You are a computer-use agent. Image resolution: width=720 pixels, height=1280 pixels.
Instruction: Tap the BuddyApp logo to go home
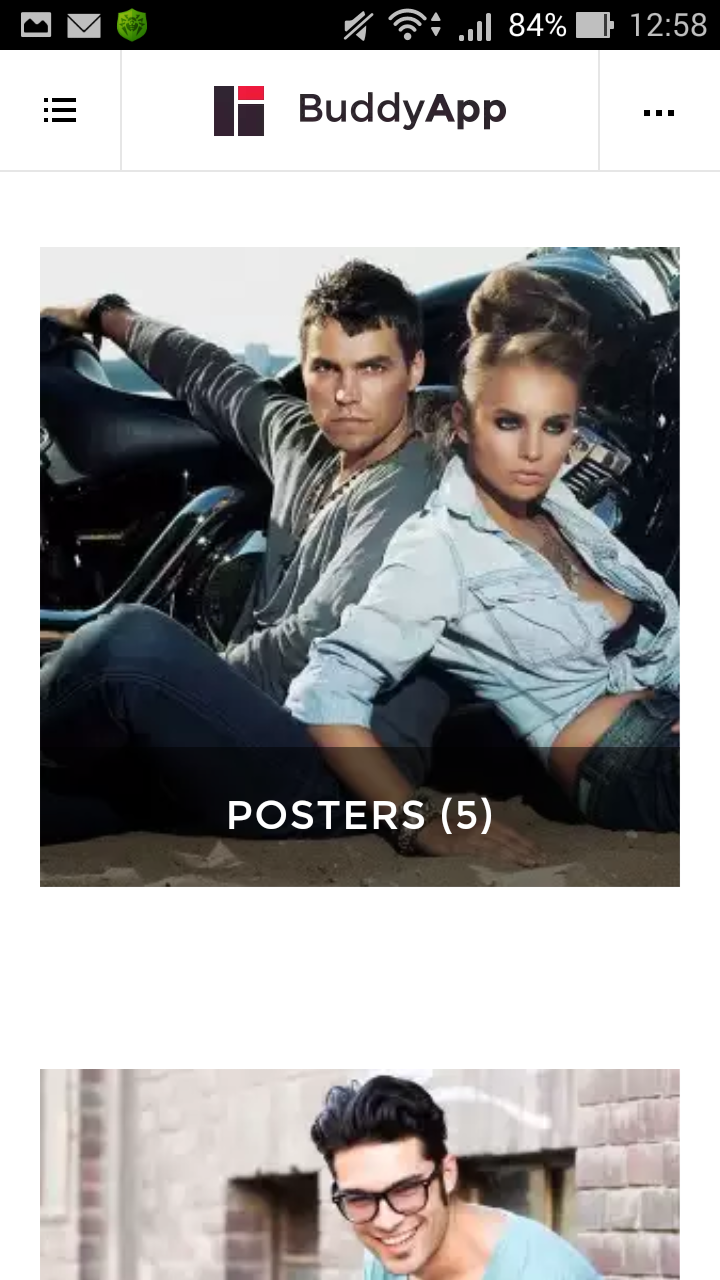tap(360, 110)
